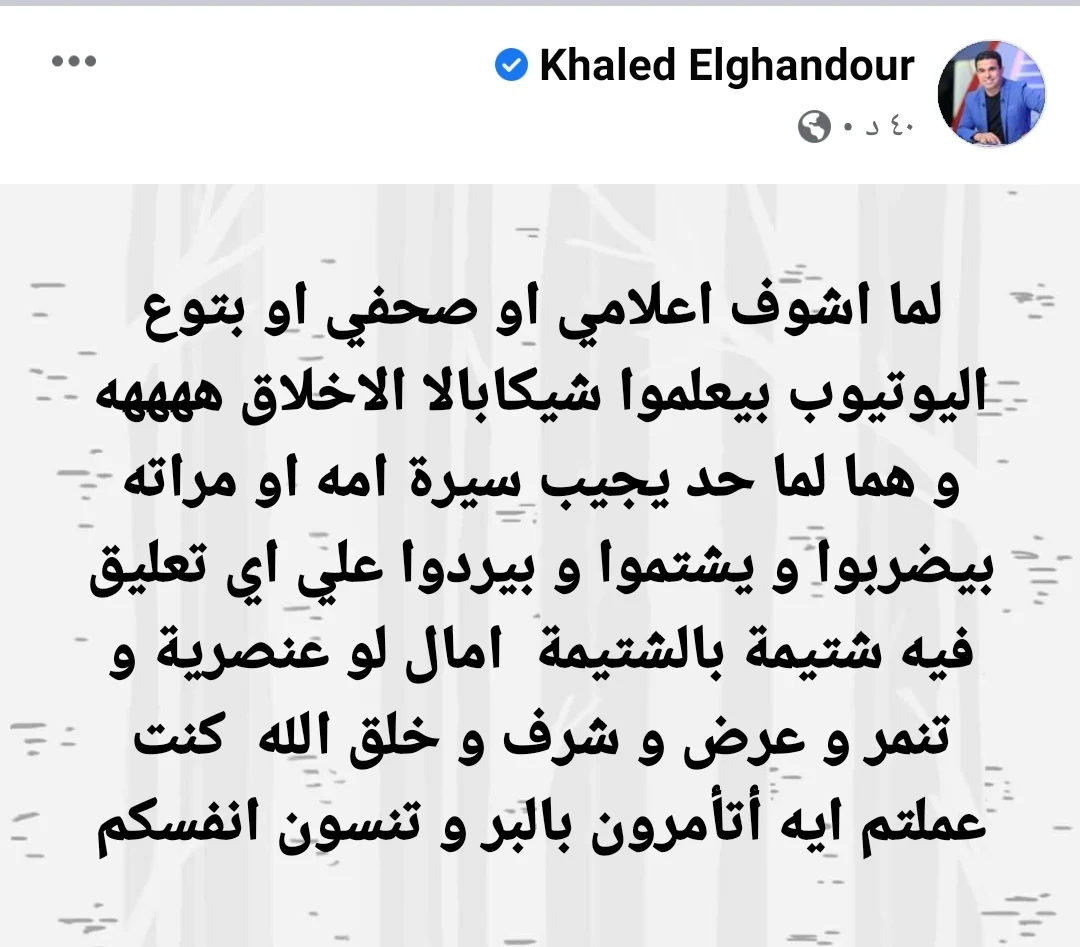Open the Arabic text post in full view
This screenshot has width=1080, height=947.
pos(540,565)
